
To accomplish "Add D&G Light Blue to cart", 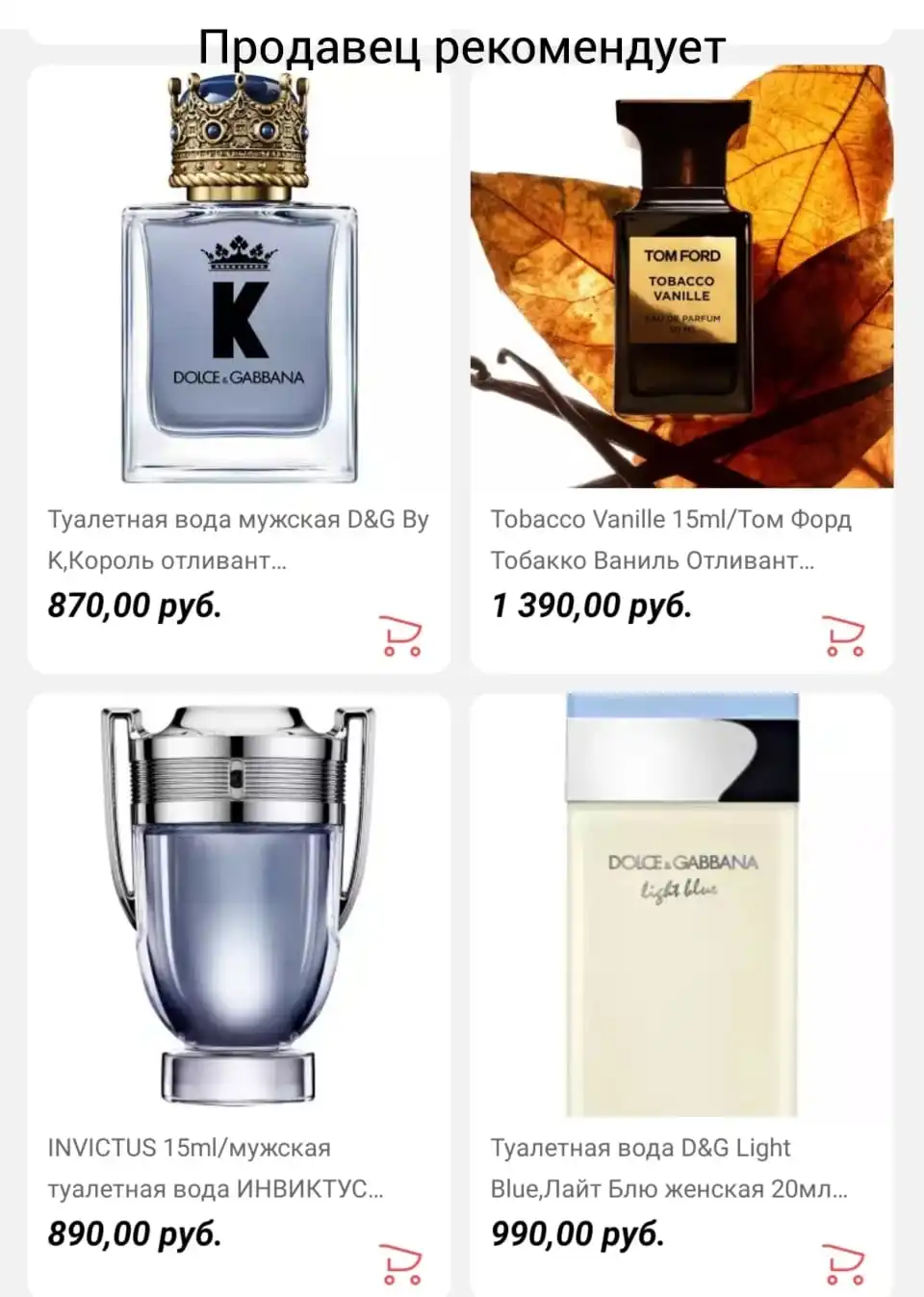I will click(x=844, y=1264).
